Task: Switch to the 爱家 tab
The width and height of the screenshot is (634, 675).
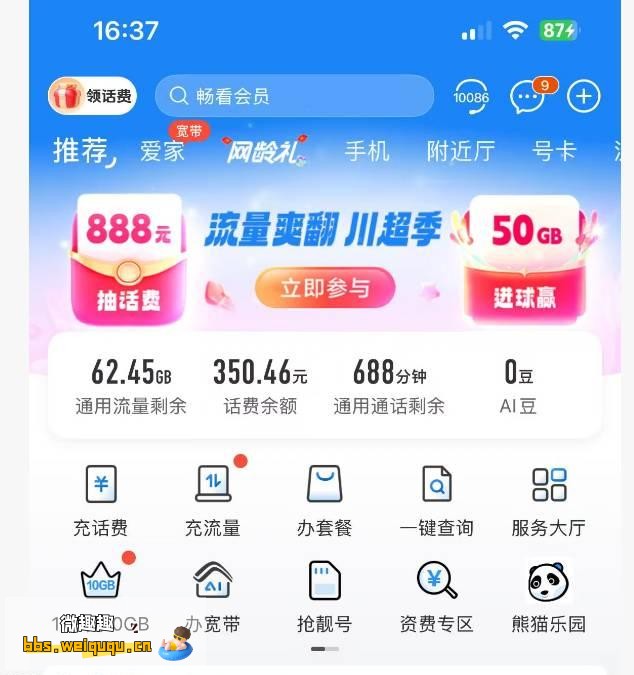Action: click(162, 151)
